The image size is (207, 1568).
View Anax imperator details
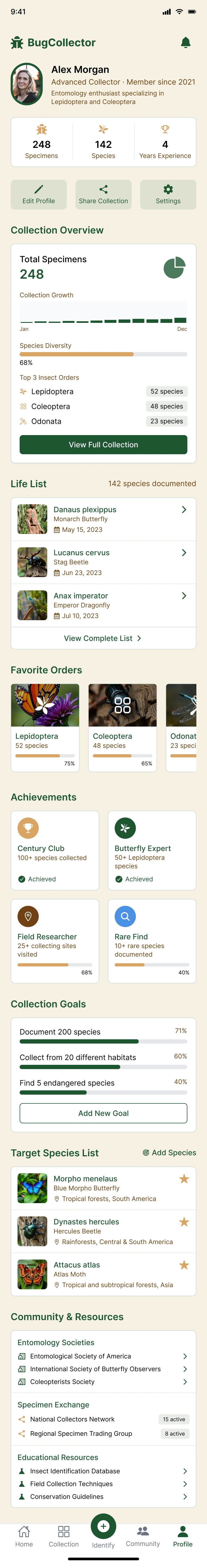tap(103, 606)
